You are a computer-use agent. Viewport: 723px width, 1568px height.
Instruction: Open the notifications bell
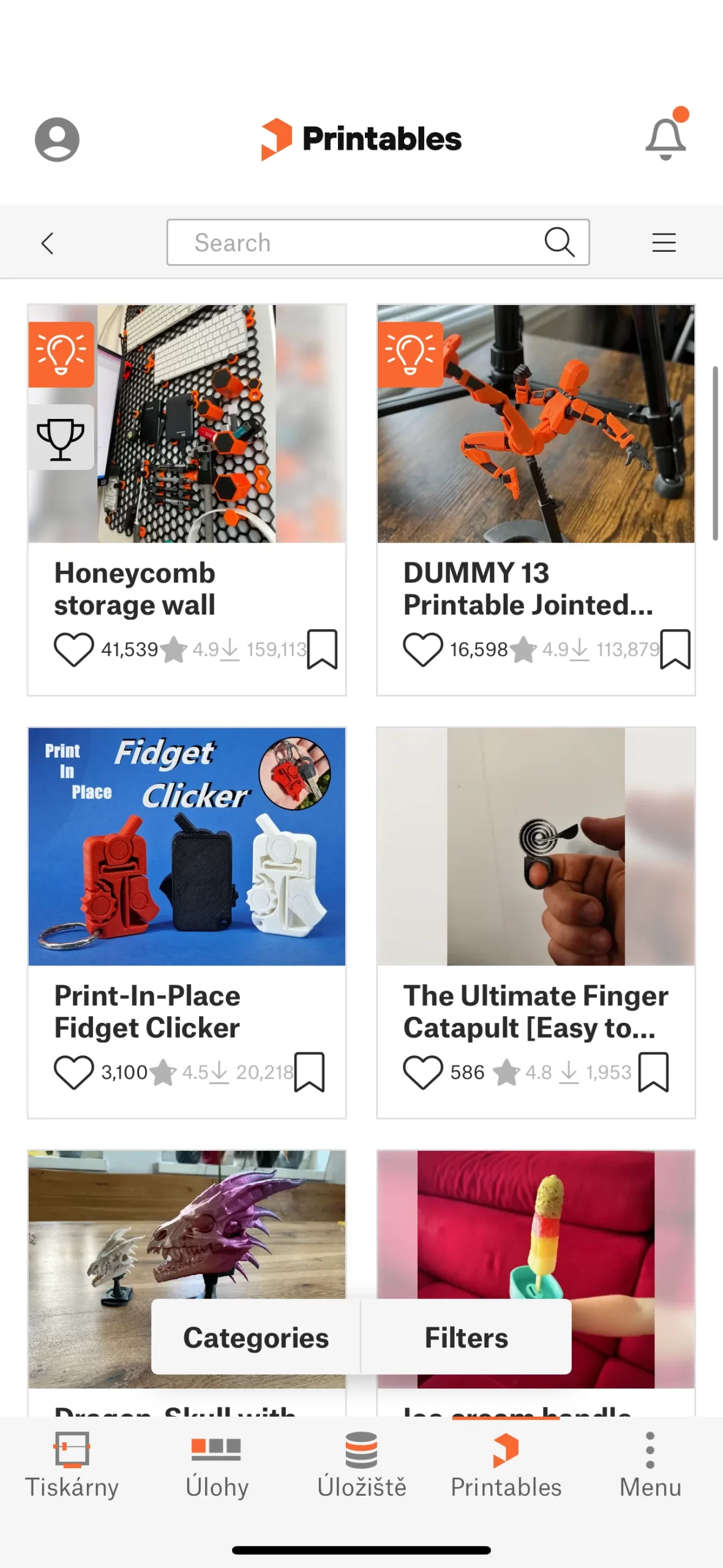click(665, 138)
